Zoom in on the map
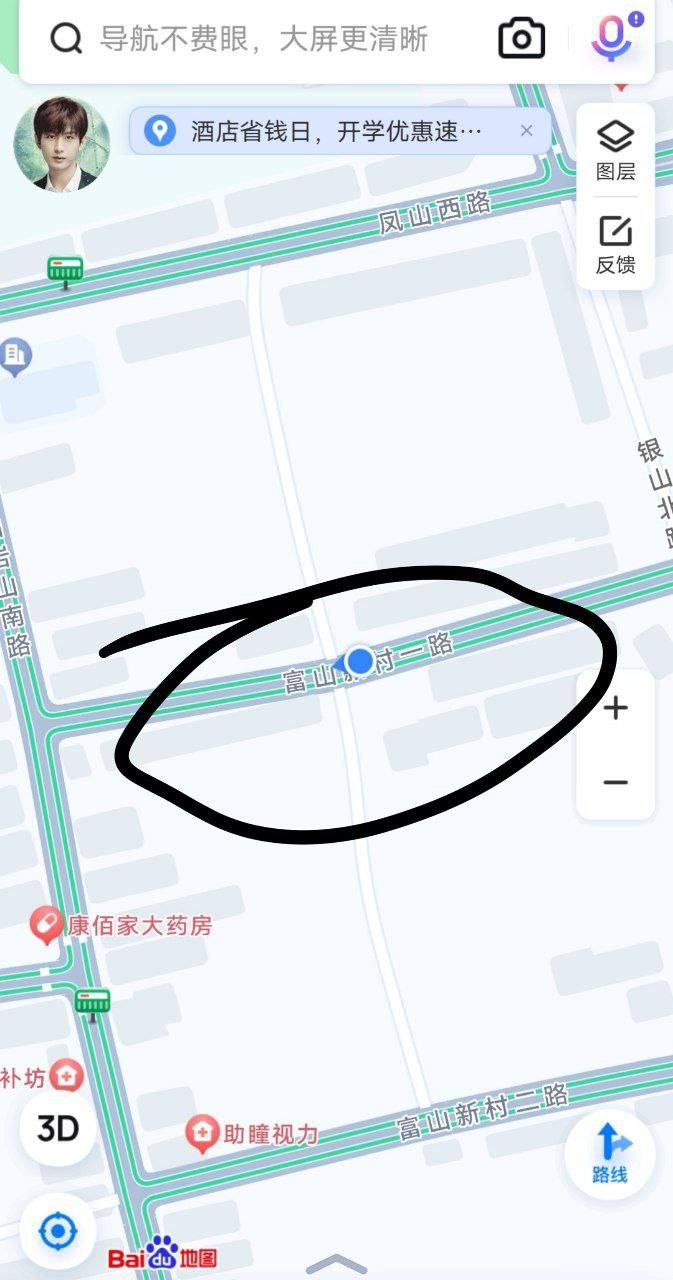The height and width of the screenshot is (1280, 673). pos(616,709)
